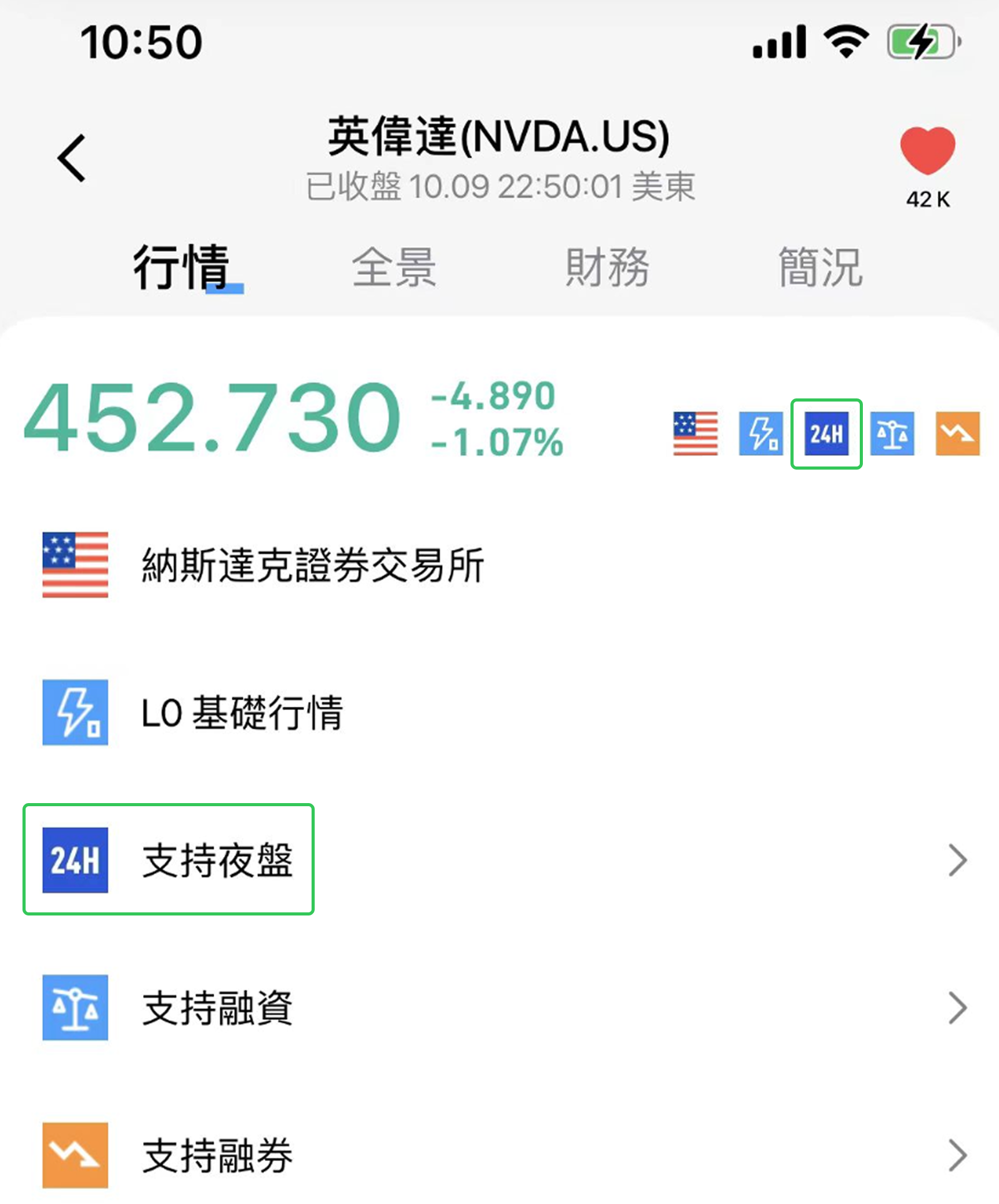The height and width of the screenshot is (1204, 999).
Task: Tap the balance scale icon beside price
Action: click(x=892, y=433)
